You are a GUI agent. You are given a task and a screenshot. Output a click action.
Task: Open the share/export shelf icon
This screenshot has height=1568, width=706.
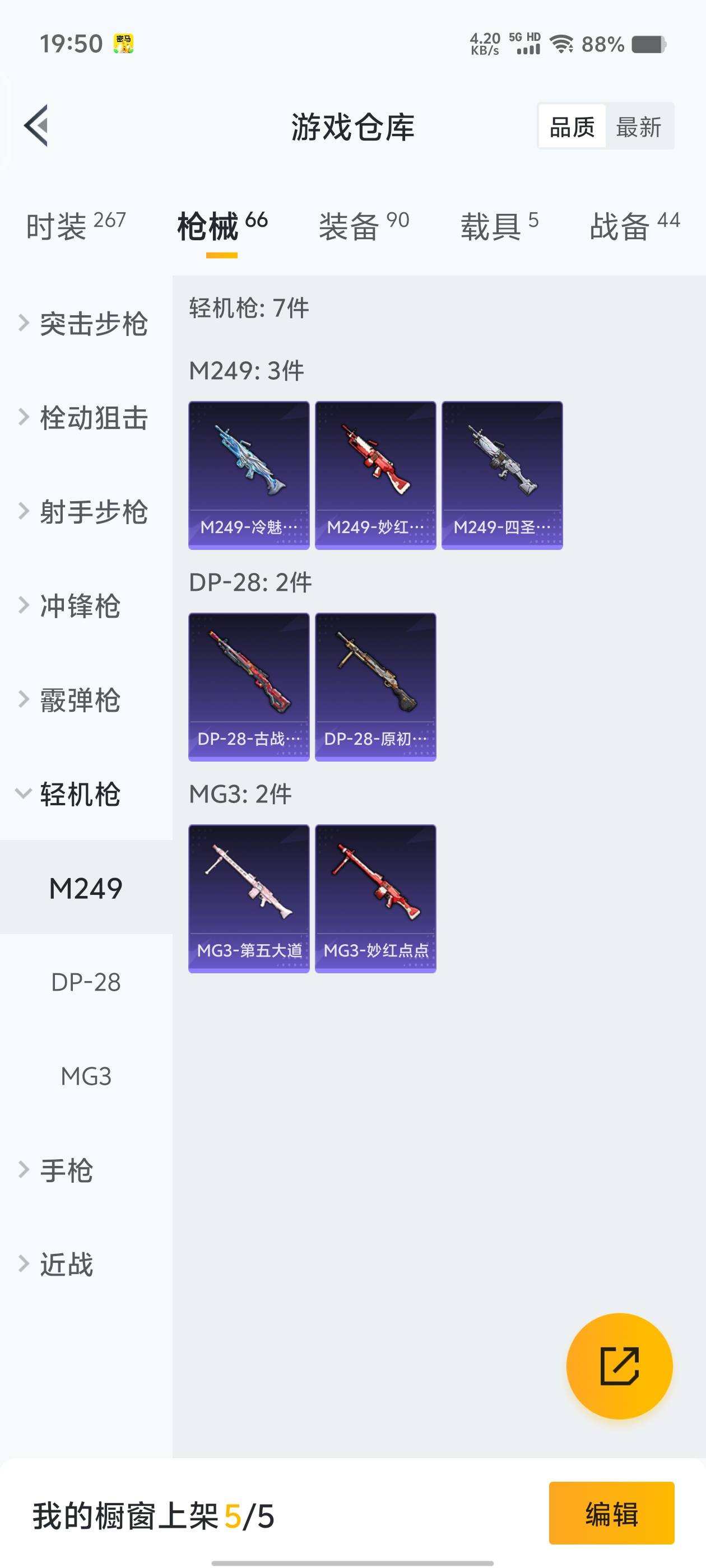(x=620, y=1365)
